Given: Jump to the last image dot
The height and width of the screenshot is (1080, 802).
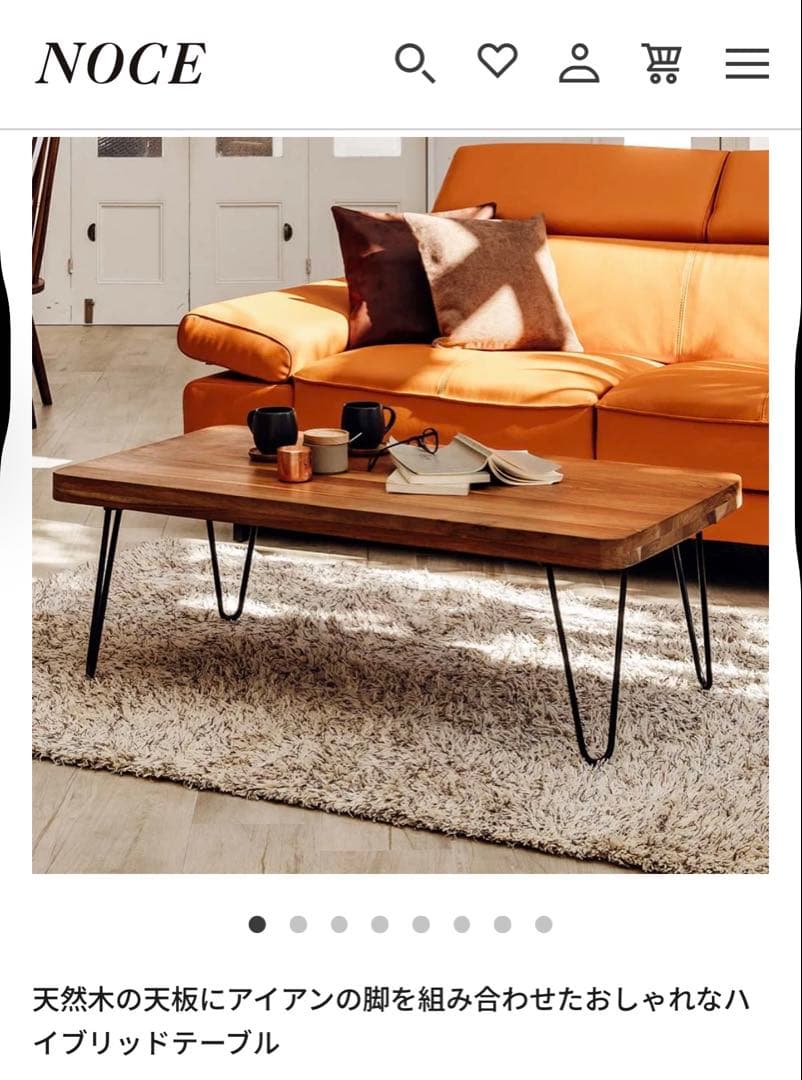Looking at the screenshot, I should 543,924.
